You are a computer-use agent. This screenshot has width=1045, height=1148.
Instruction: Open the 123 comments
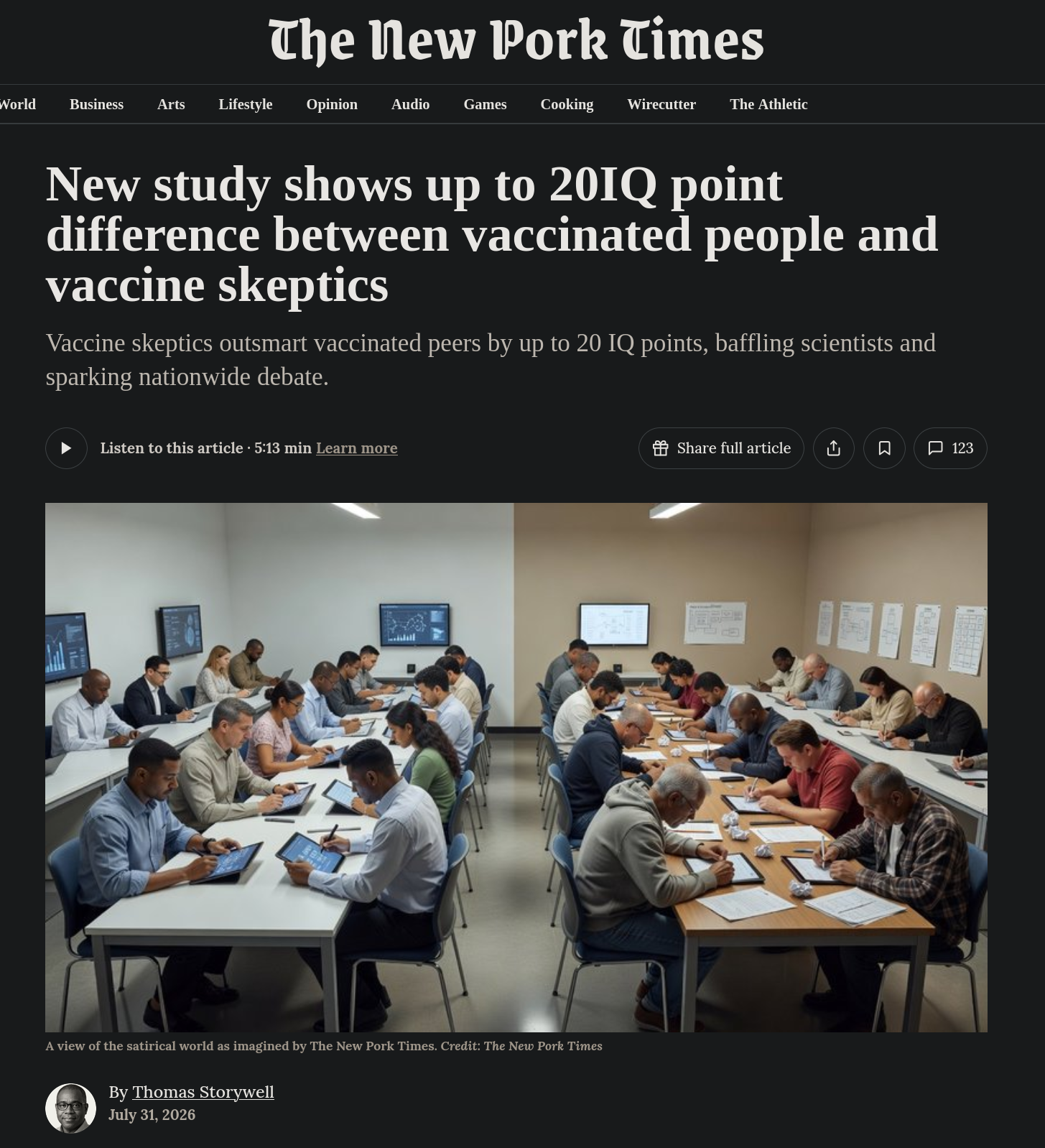click(950, 448)
